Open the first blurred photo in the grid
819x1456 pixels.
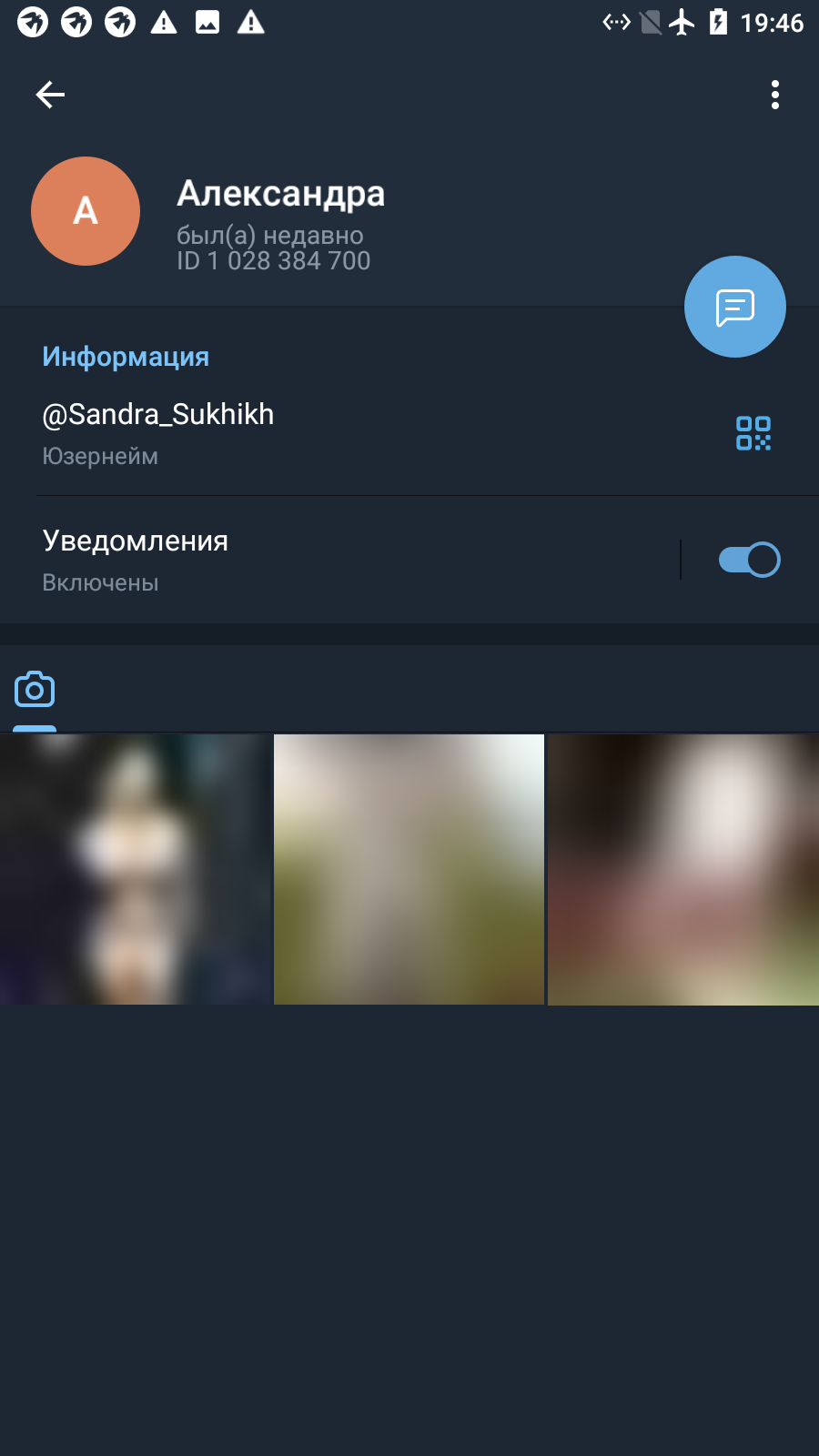pos(136,869)
